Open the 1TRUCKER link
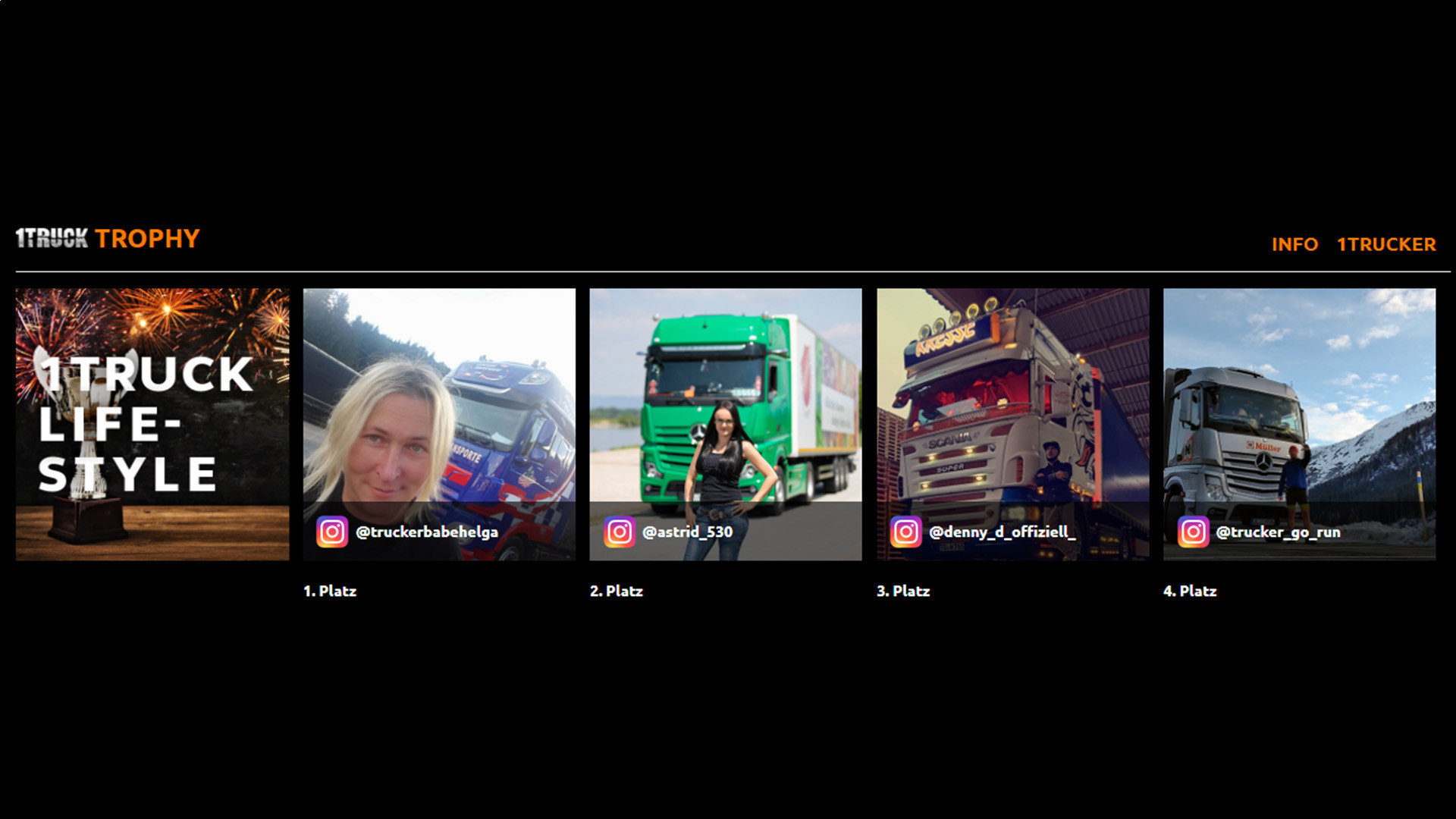 pyautogui.click(x=1386, y=244)
